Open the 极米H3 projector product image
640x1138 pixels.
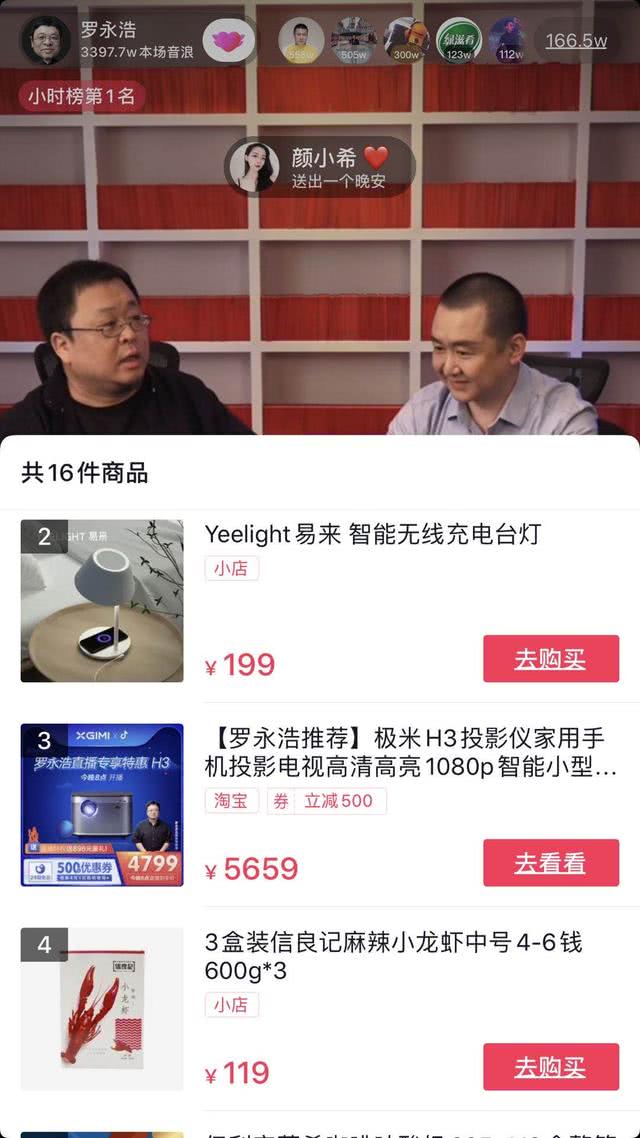pyautogui.click(x=102, y=805)
